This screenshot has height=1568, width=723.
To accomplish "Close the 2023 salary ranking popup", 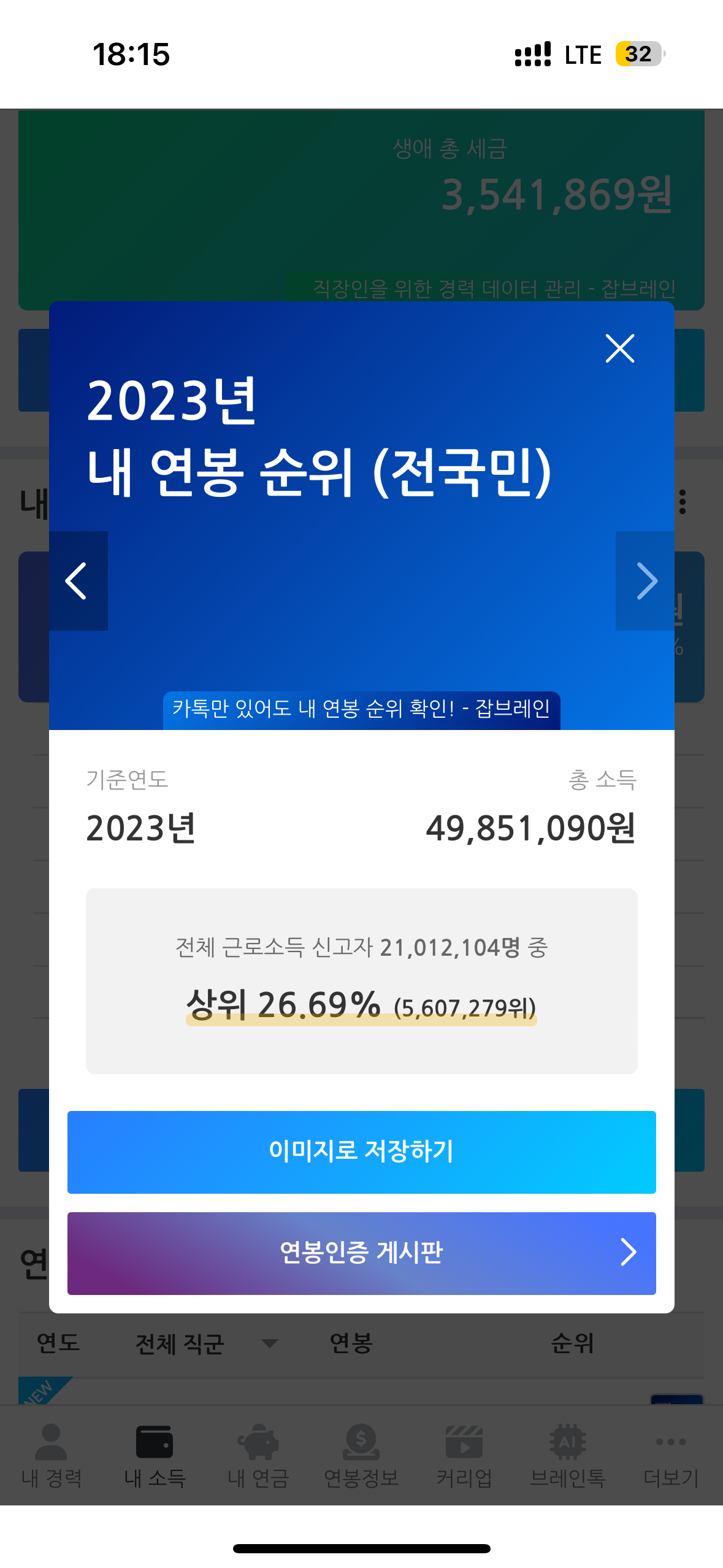I will pos(619,348).
